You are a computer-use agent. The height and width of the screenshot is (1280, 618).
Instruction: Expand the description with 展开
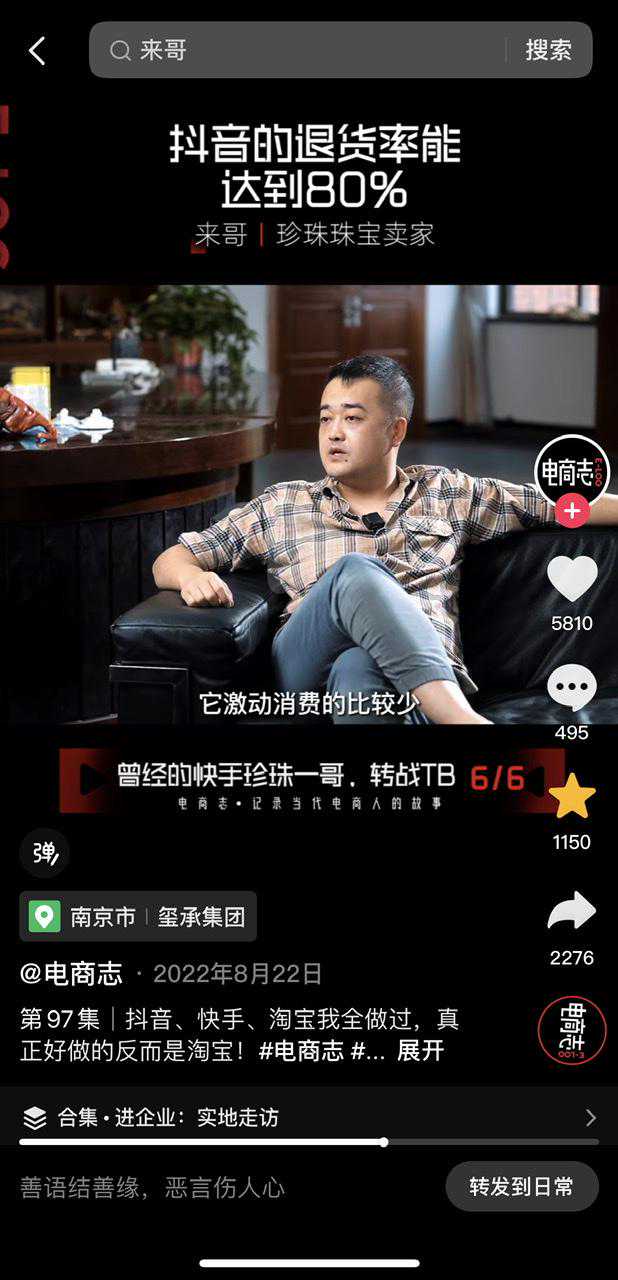coord(420,1051)
